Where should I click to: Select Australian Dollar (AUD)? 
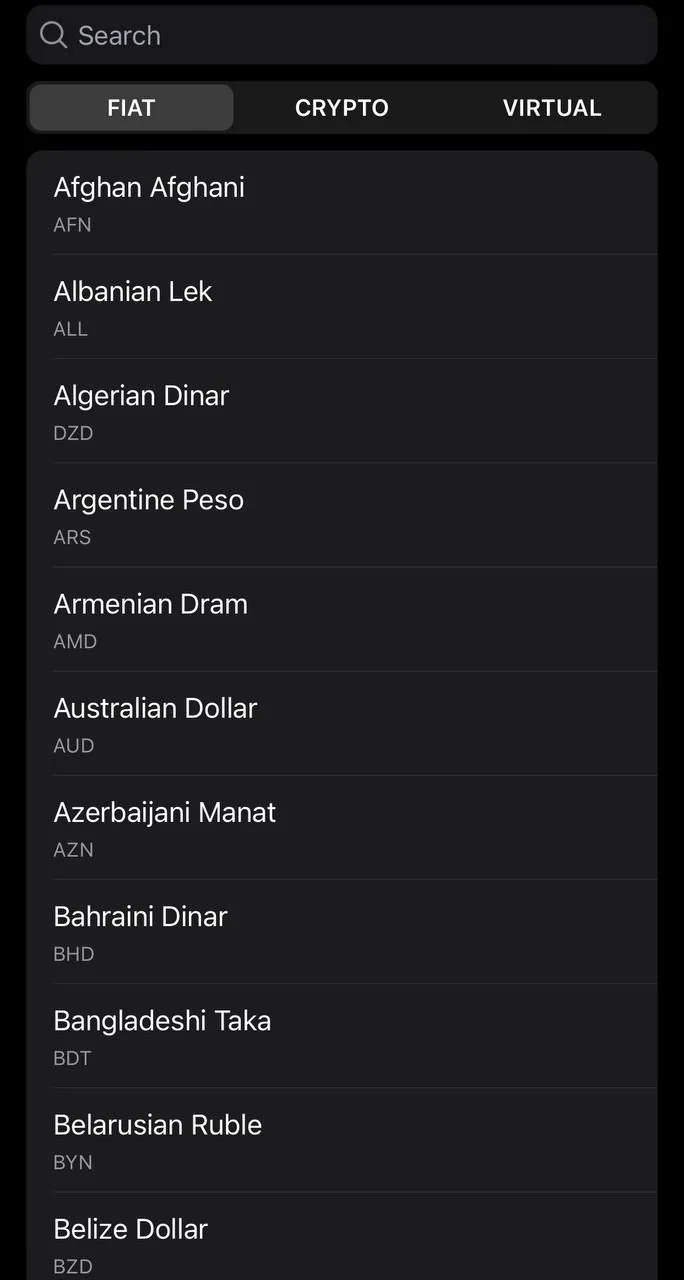click(342, 723)
